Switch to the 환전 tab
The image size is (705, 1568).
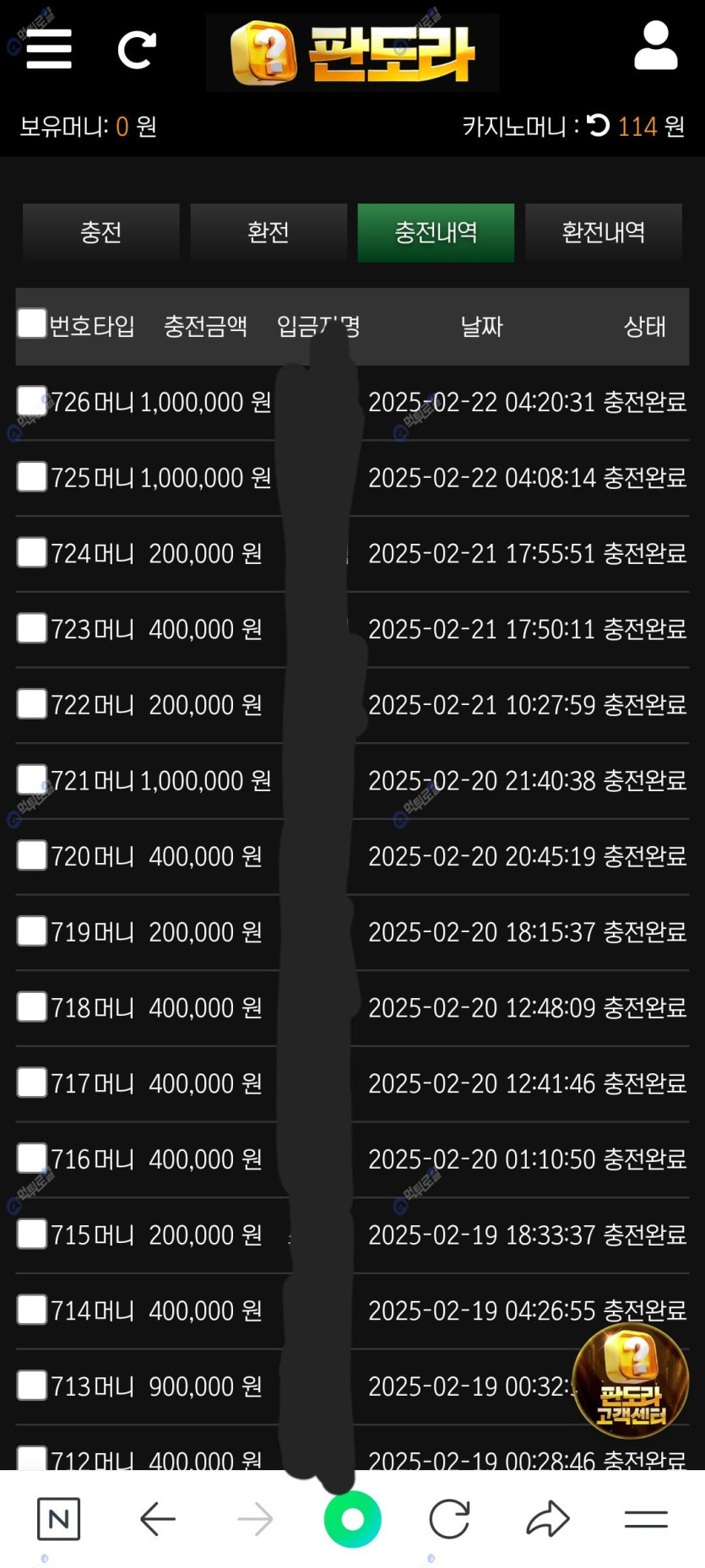click(268, 232)
